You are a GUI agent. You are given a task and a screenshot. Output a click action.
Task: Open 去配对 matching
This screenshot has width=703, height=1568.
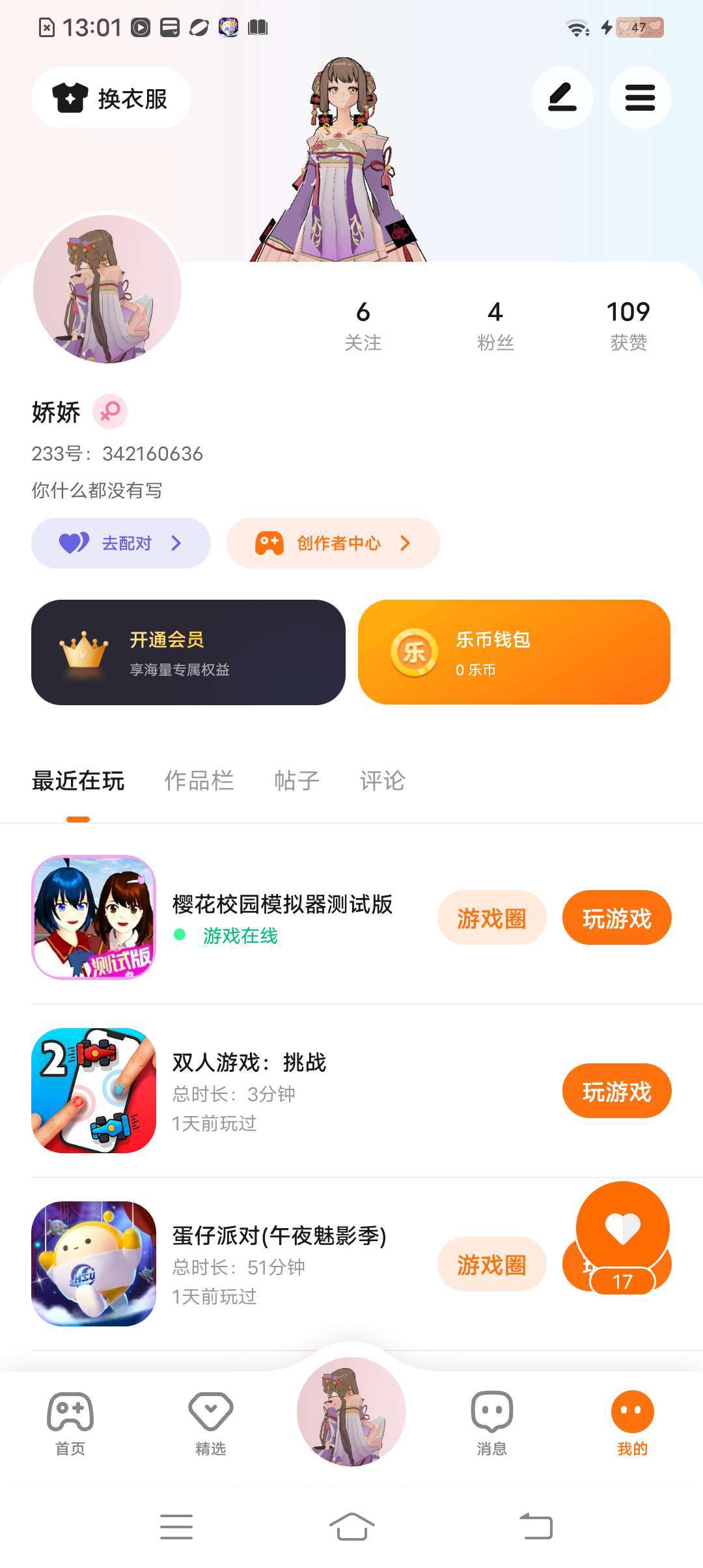121,543
